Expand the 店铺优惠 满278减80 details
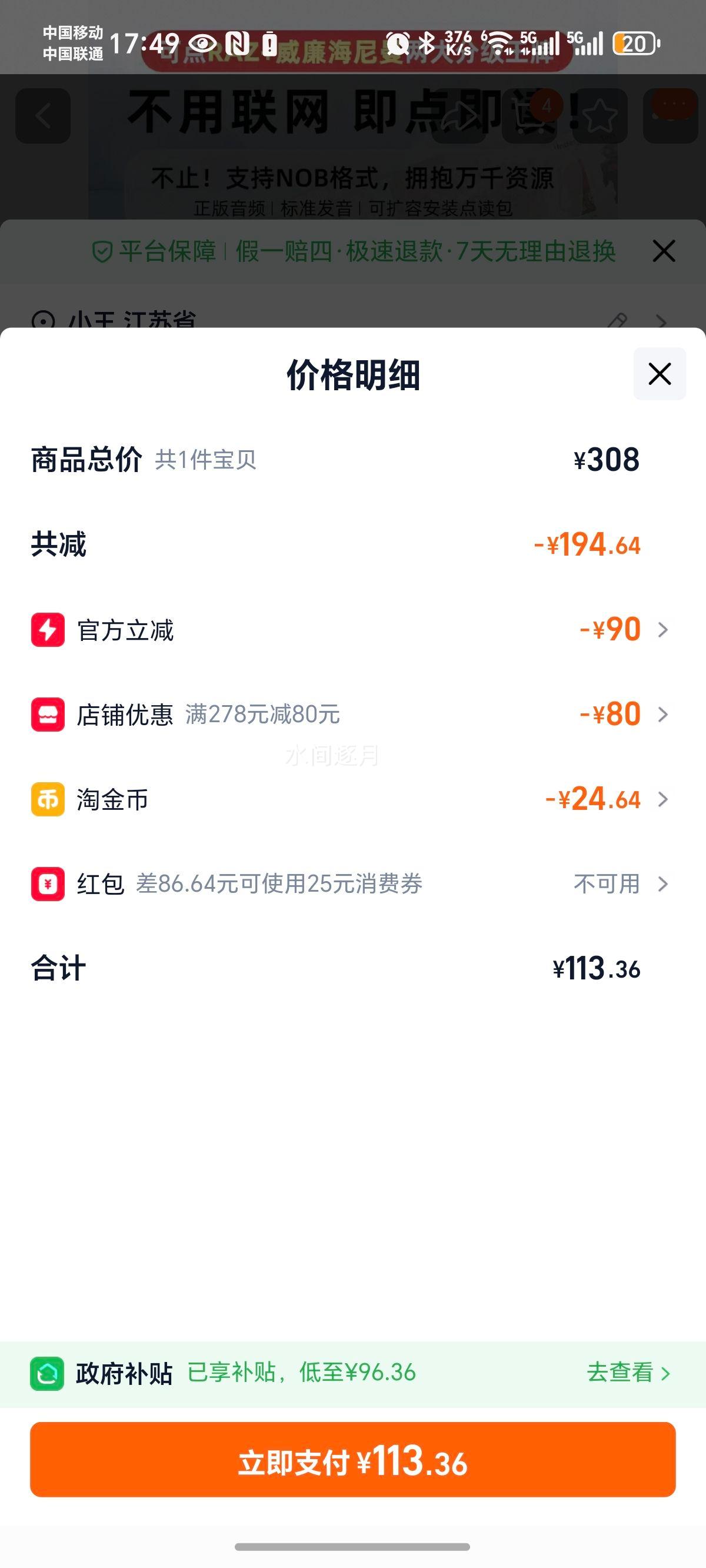Screen dimensions: 706x1568 [664, 715]
